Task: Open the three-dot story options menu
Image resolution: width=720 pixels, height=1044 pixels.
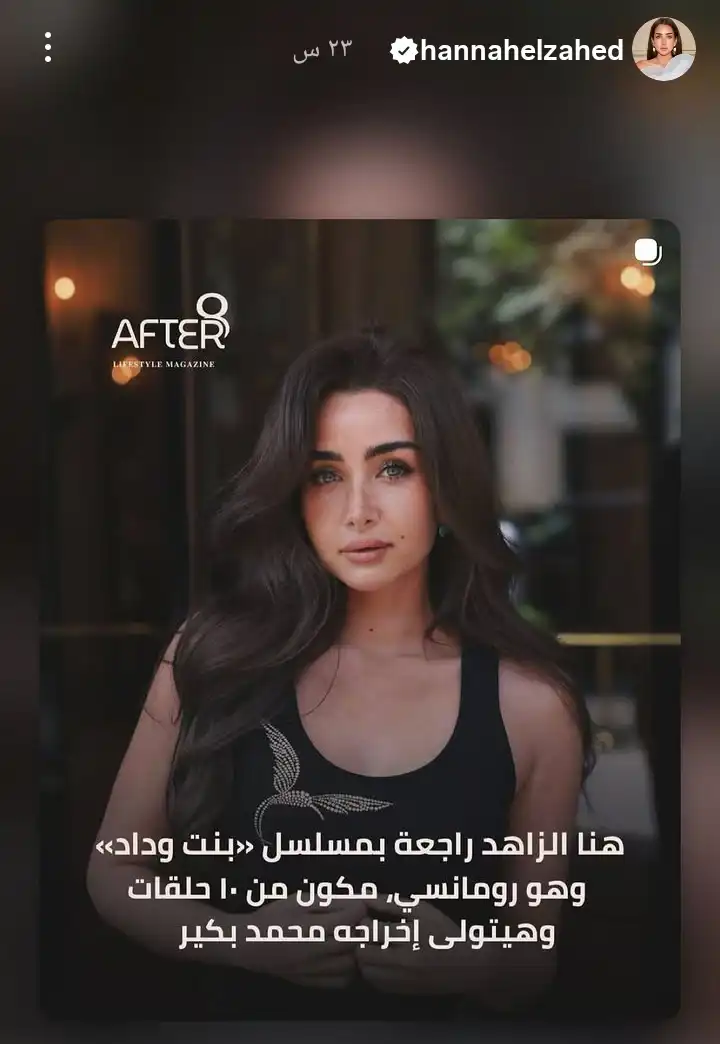Action: coord(47,47)
